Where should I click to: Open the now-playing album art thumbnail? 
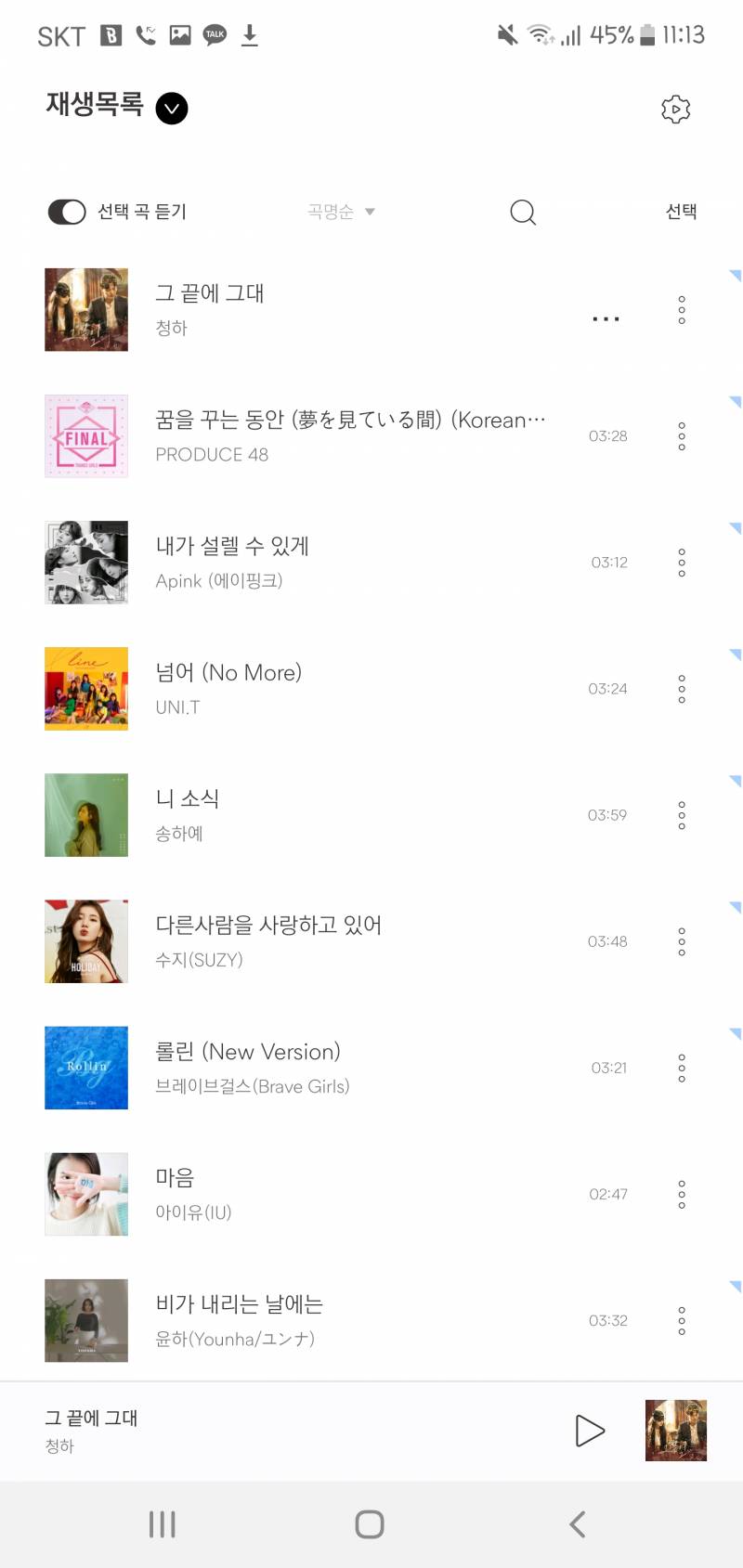676,1431
